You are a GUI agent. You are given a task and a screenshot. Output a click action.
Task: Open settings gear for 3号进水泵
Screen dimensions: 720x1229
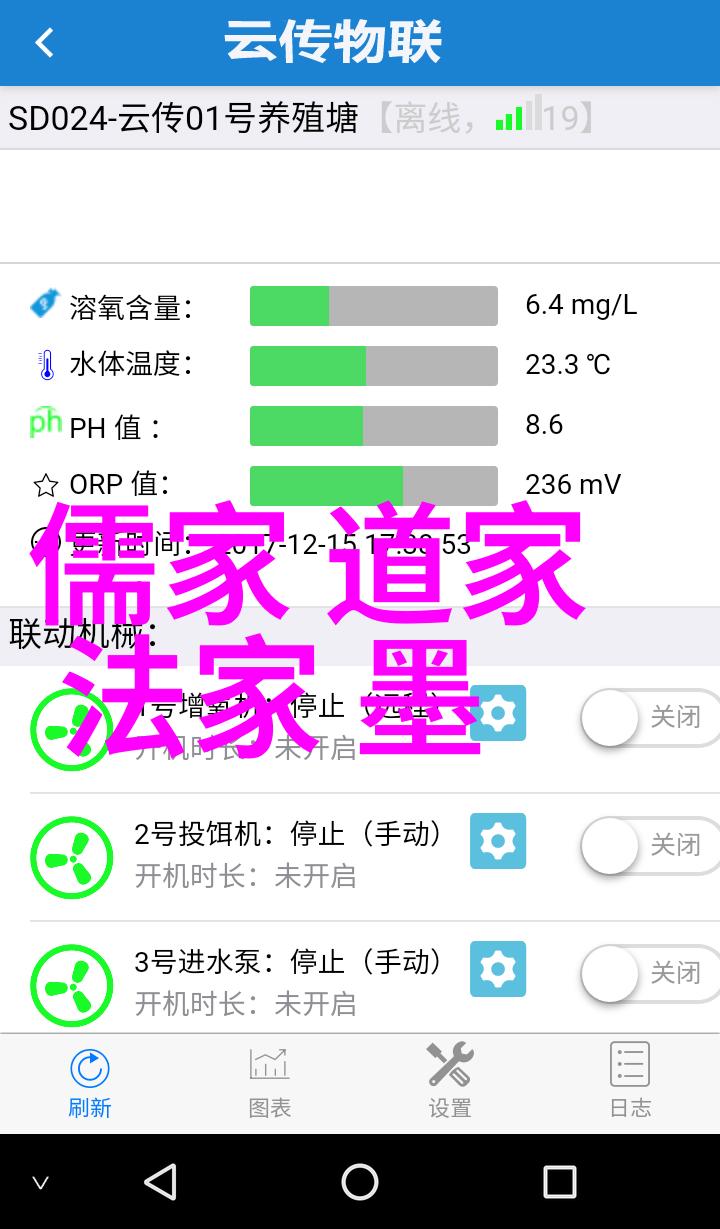pos(498,969)
